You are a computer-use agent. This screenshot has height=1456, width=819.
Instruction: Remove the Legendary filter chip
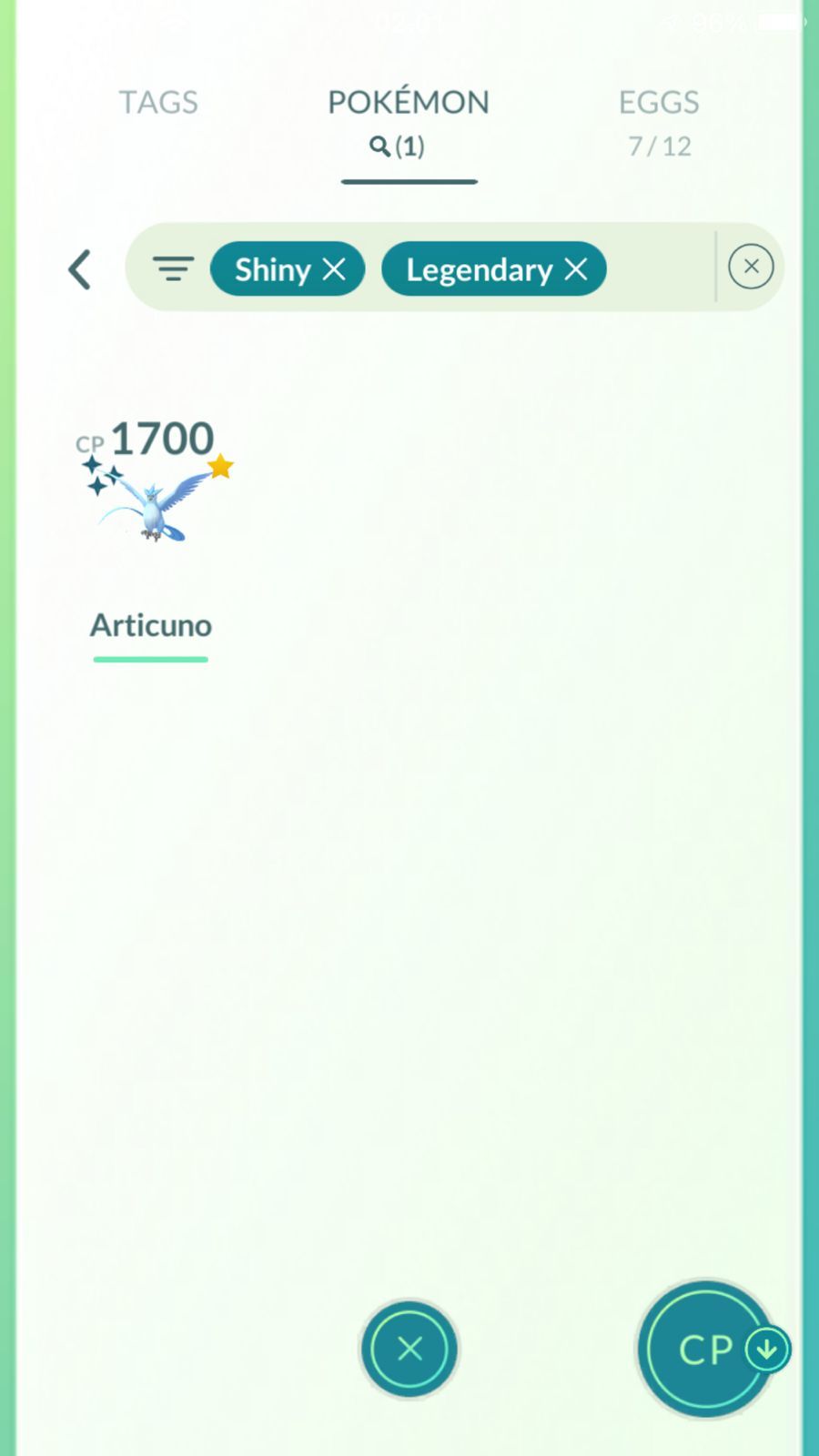575,269
